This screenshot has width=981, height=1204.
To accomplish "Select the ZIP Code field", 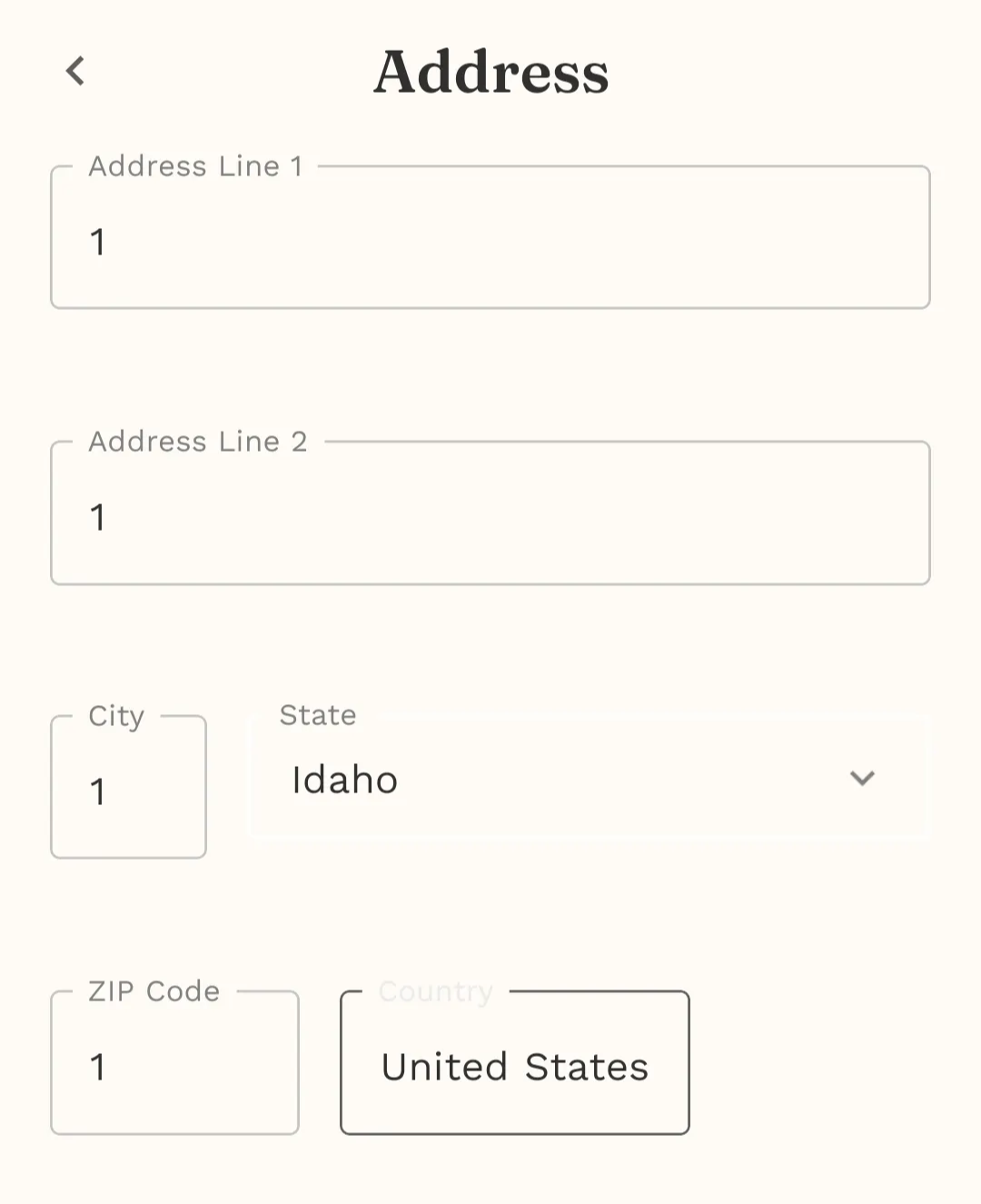I will (x=174, y=1064).
